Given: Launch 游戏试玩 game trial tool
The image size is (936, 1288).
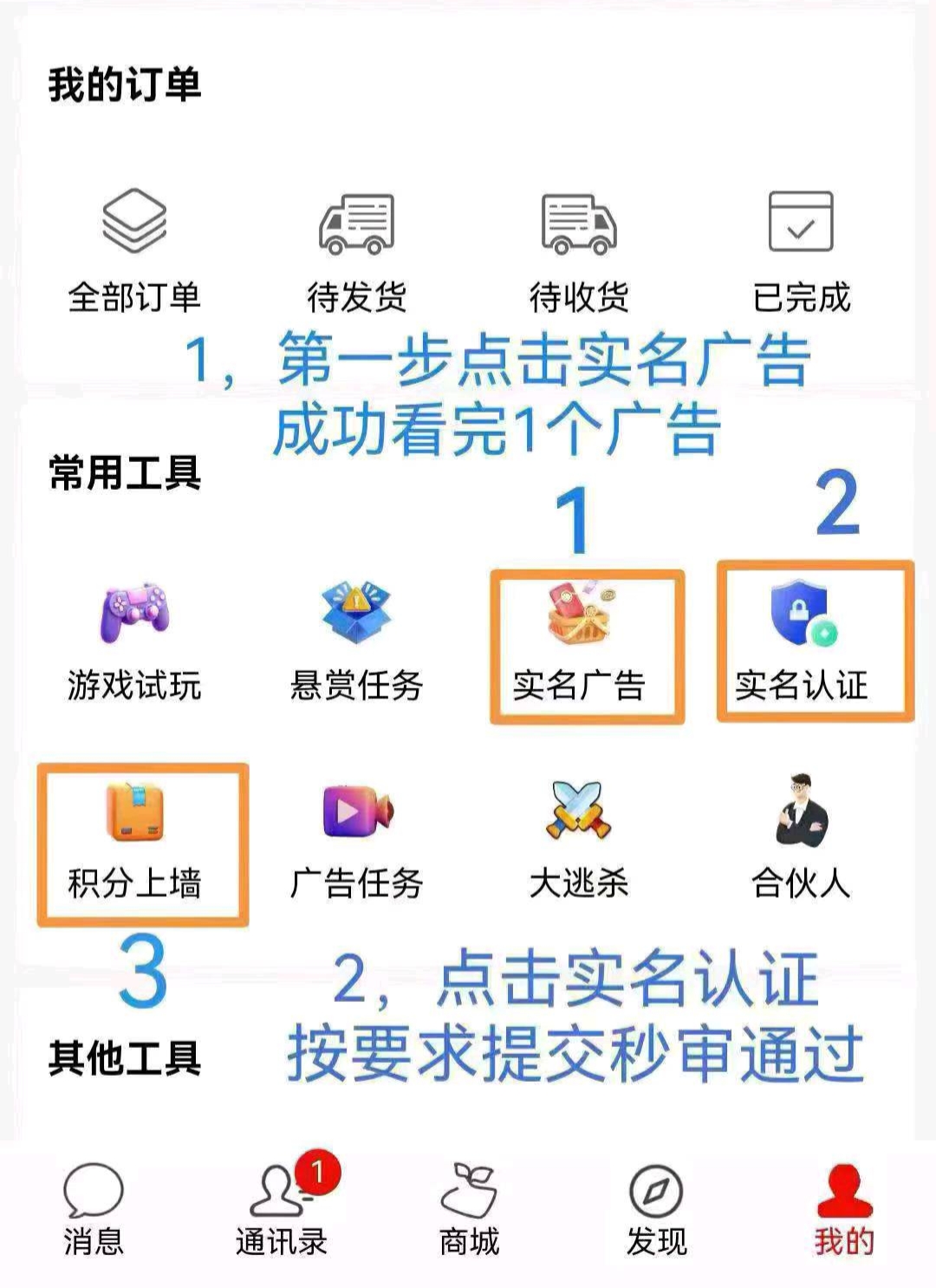Looking at the screenshot, I should click(x=134, y=640).
